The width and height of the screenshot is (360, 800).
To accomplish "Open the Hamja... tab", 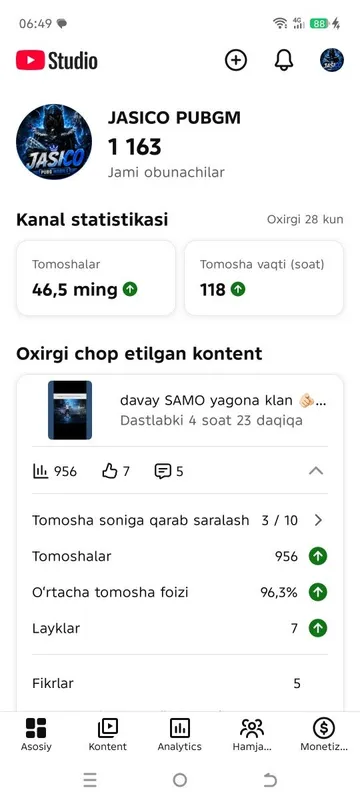I will [x=252, y=735].
